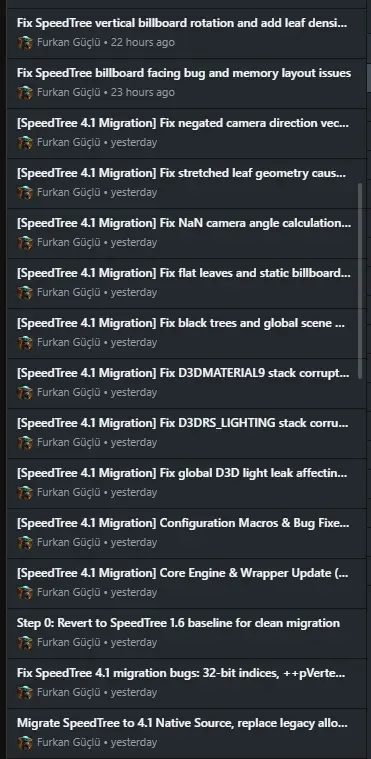Viewport: 371px width, 759px height.
Task: Select the Migrate SpeedTree to 4.1 Native Source commit
Action: [186, 733]
